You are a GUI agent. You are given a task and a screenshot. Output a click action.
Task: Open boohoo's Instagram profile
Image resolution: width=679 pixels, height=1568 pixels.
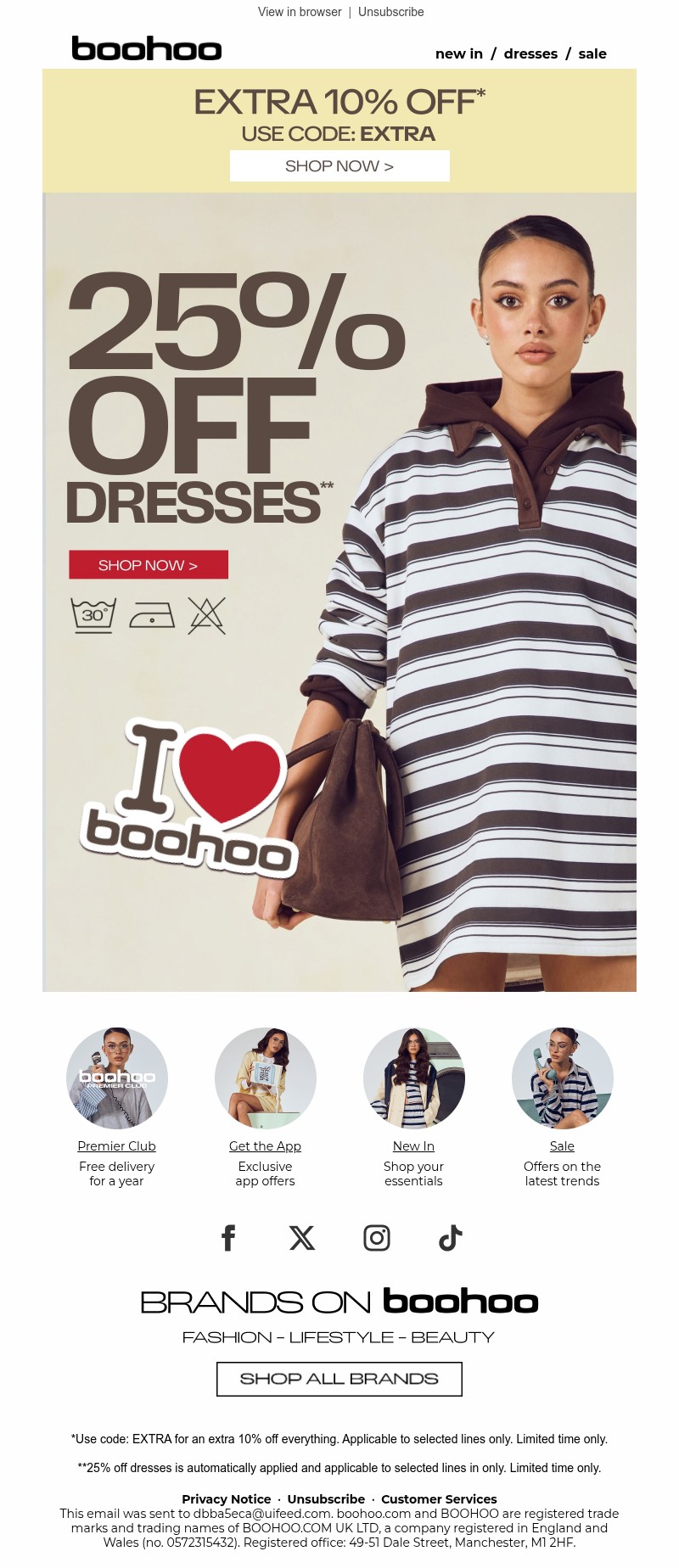point(377,1238)
